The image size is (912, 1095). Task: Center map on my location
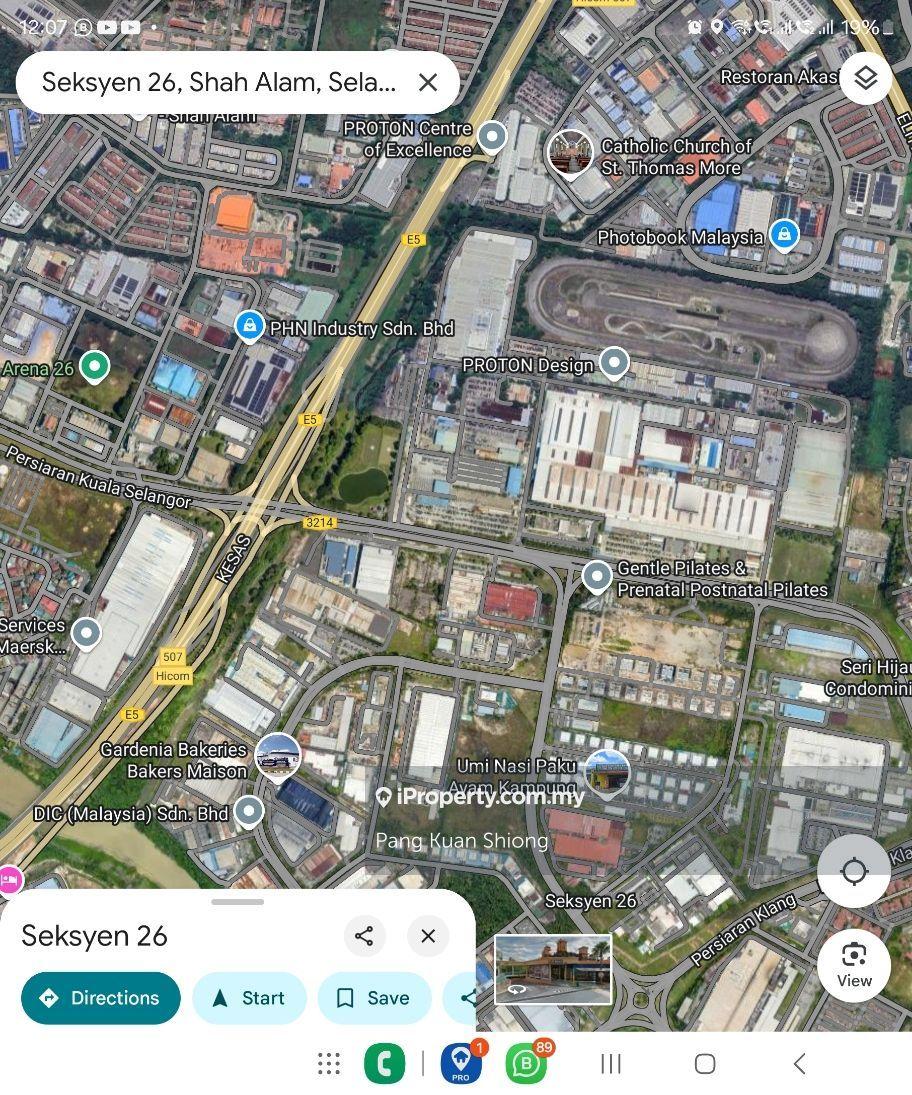click(x=853, y=871)
